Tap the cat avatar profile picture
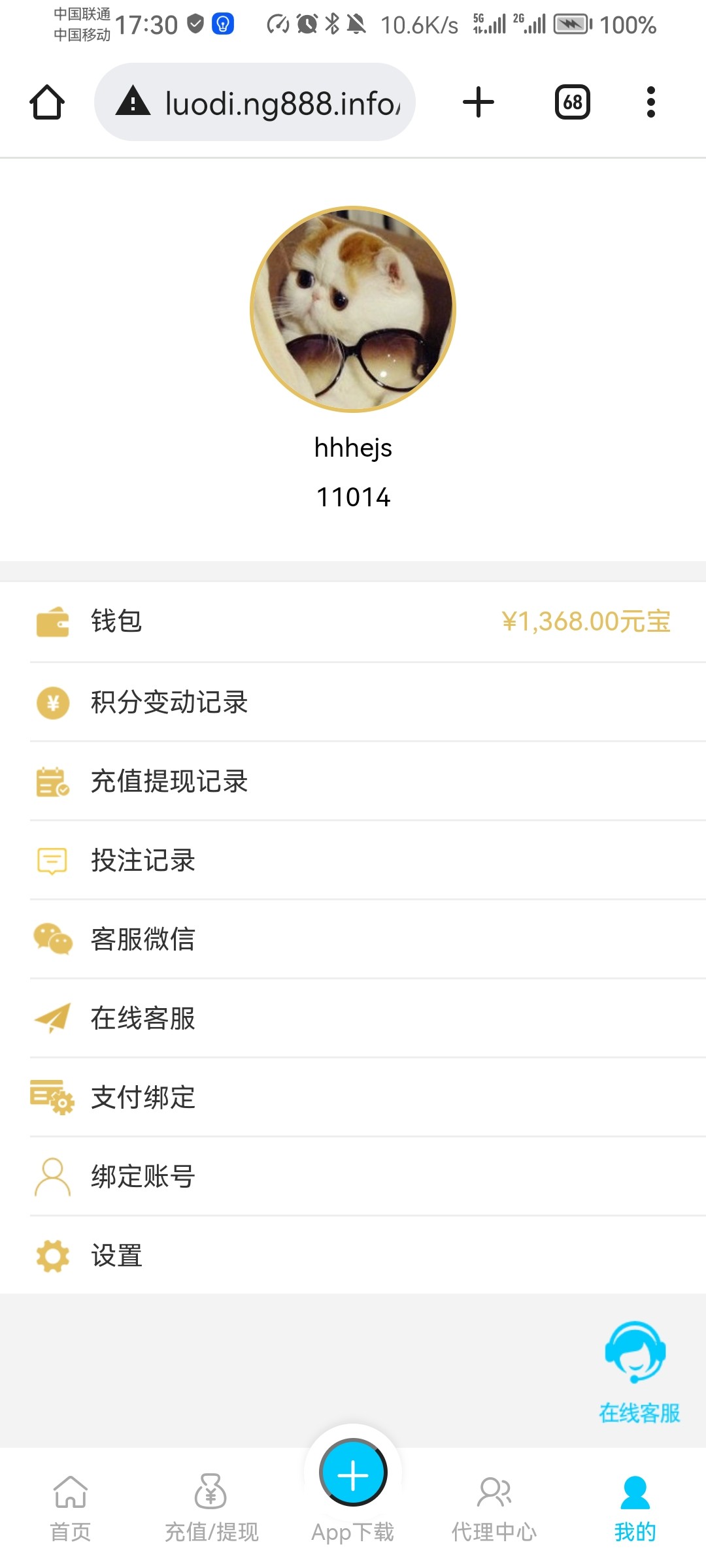The width and height of the screenshot is (706, 1568). coord(353,308)
